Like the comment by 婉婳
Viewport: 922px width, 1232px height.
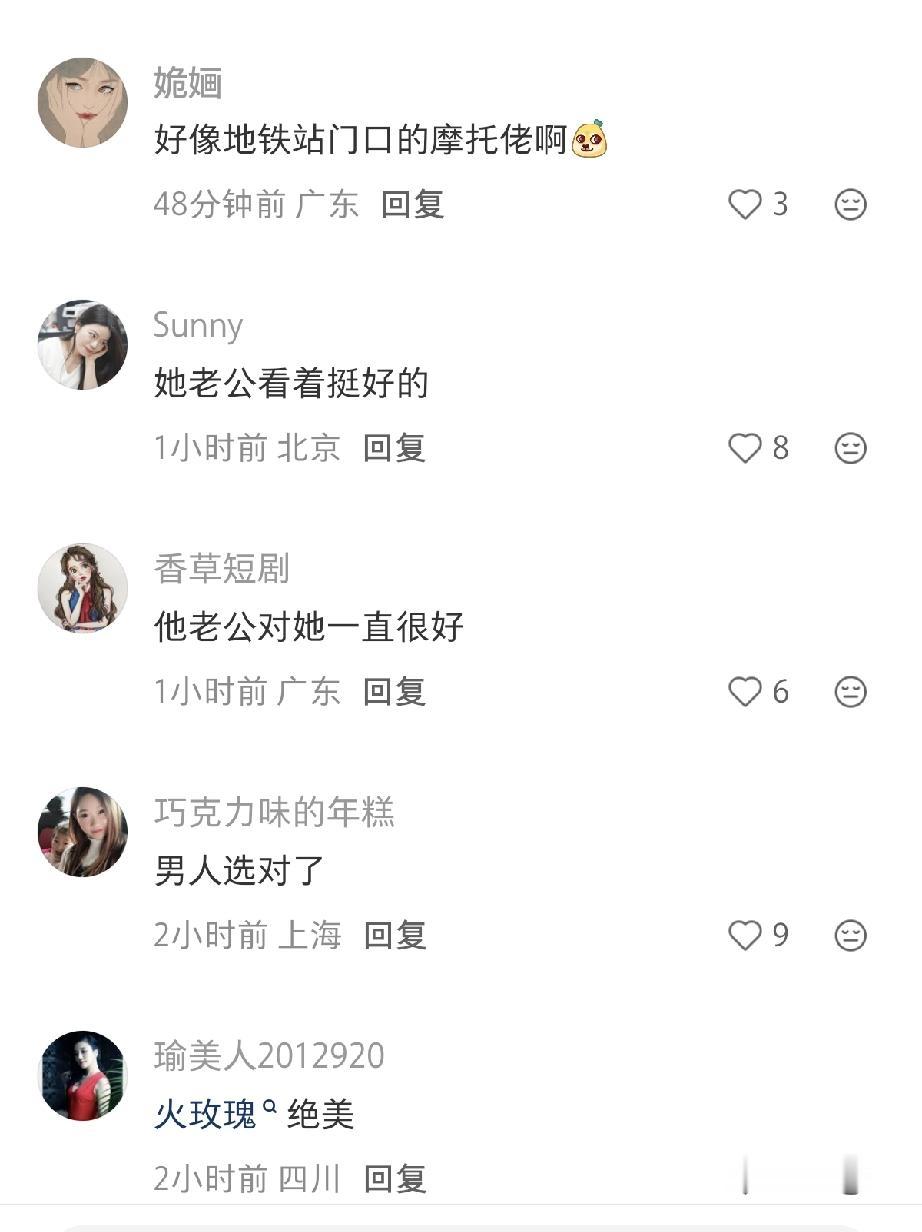point(745,205)
